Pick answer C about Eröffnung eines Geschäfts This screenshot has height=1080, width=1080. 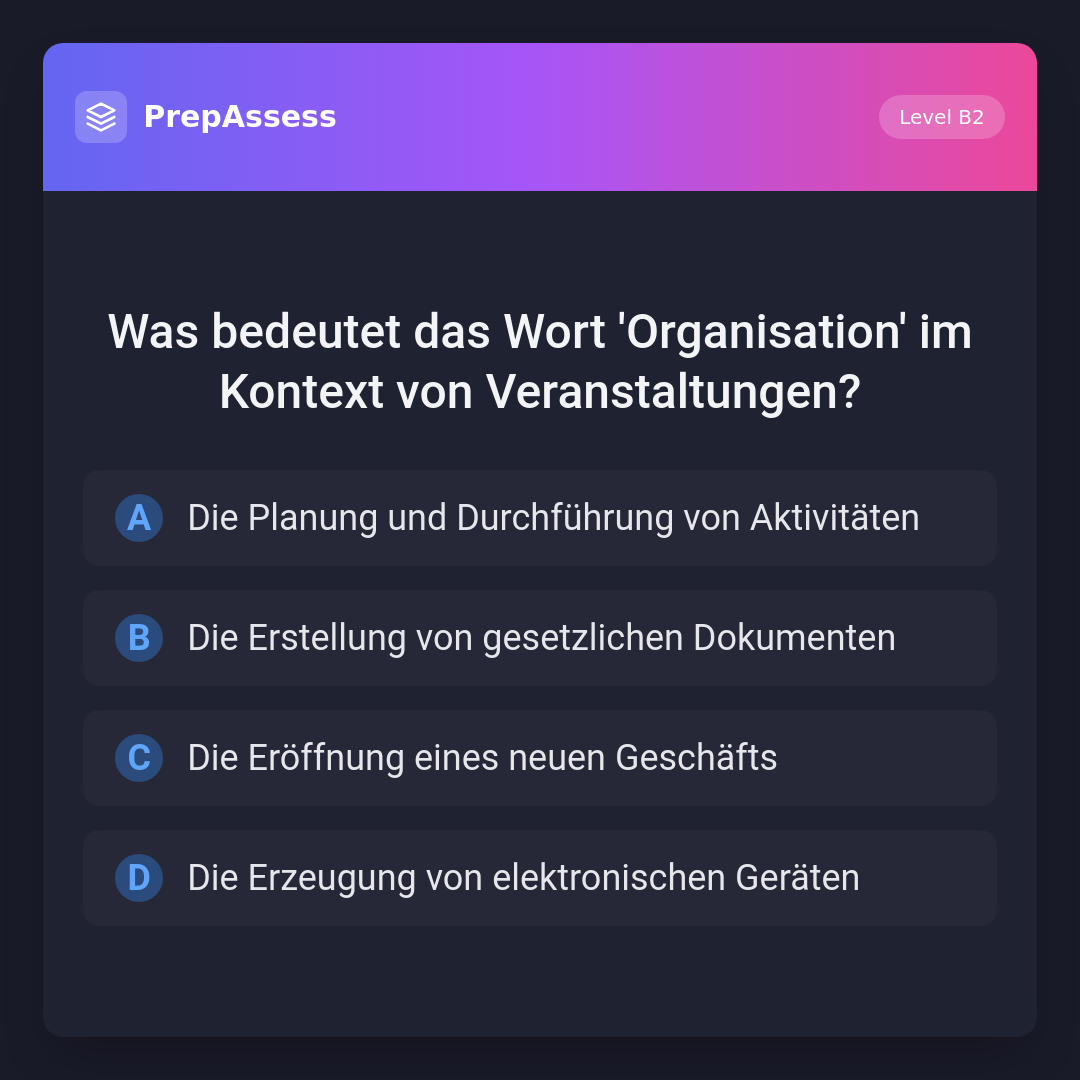click(x=540, y=758)
